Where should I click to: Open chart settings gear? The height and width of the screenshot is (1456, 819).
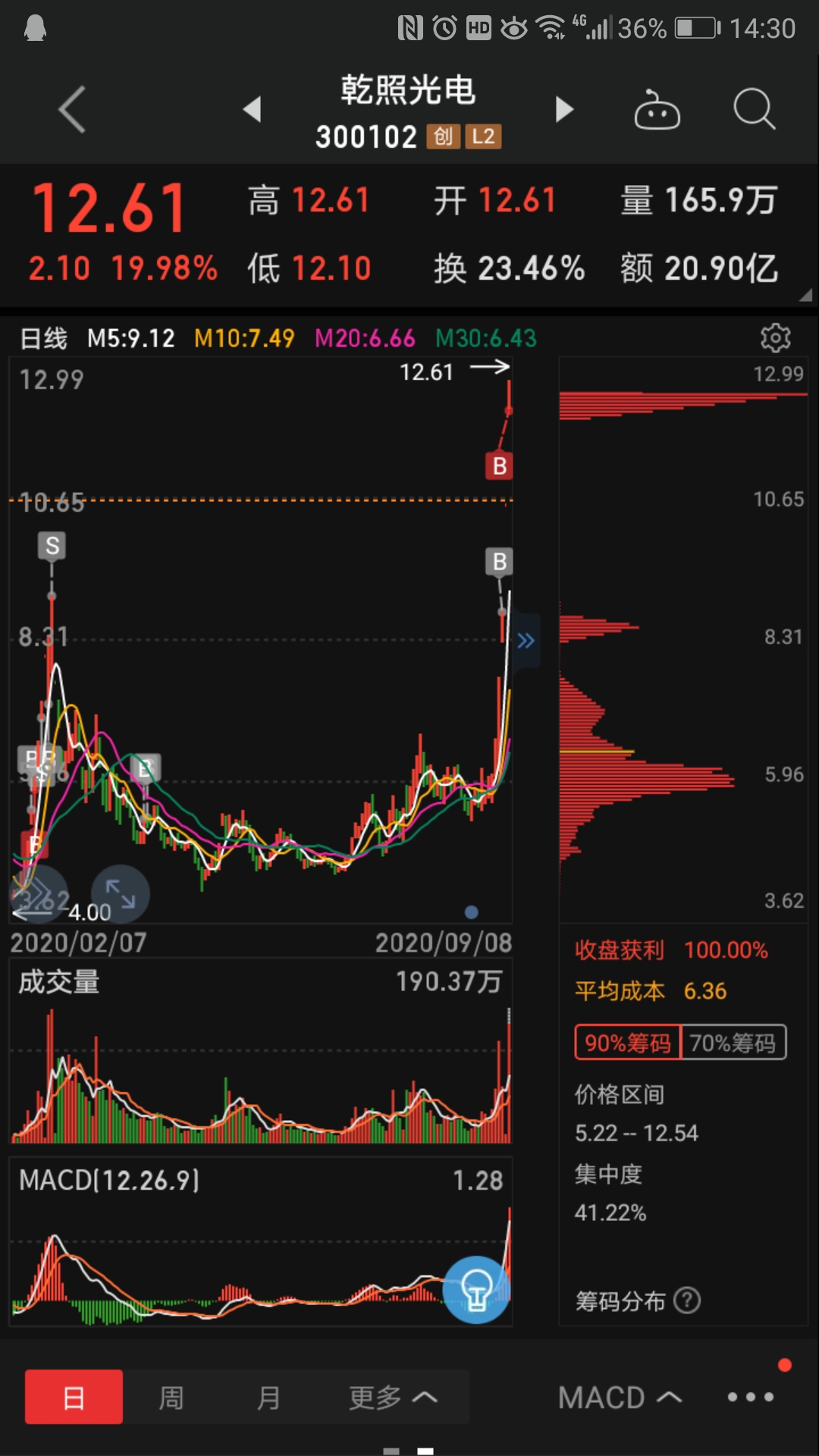click(776, 337)
